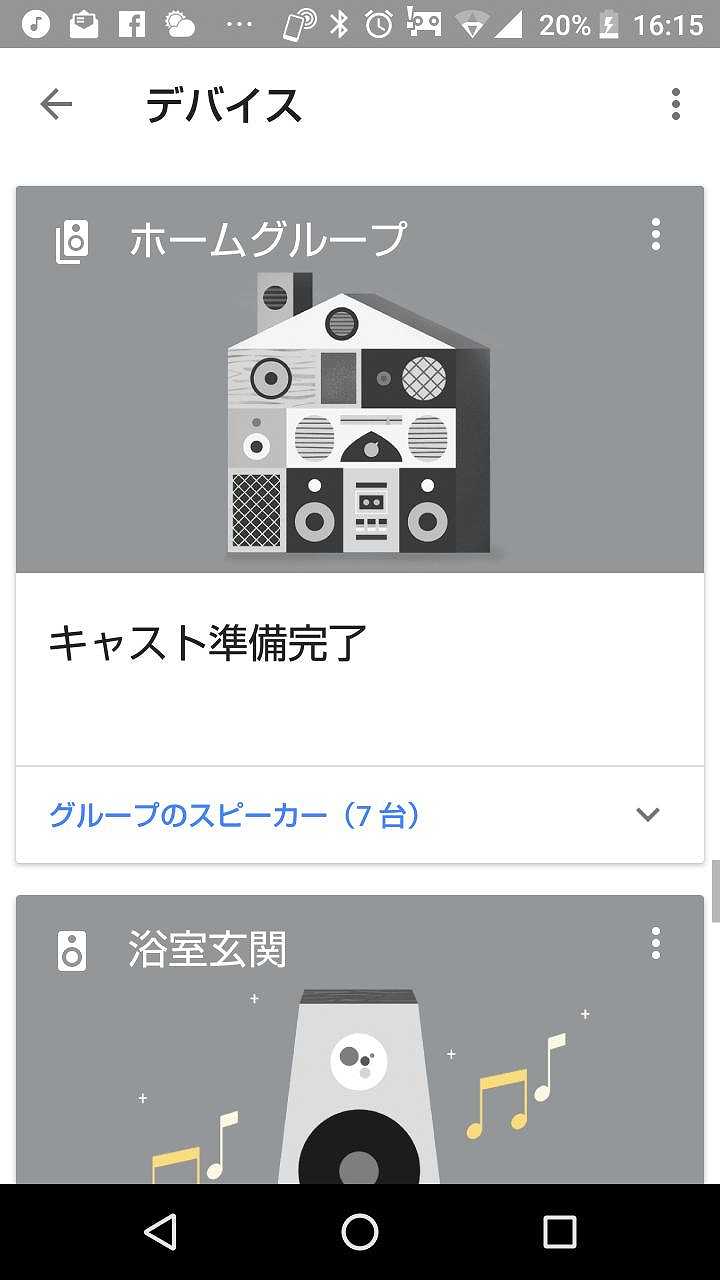This screenshot has height=1280, width=720.
Task: Open recent apps from the navigation bar
Action: pos(559,1232)
